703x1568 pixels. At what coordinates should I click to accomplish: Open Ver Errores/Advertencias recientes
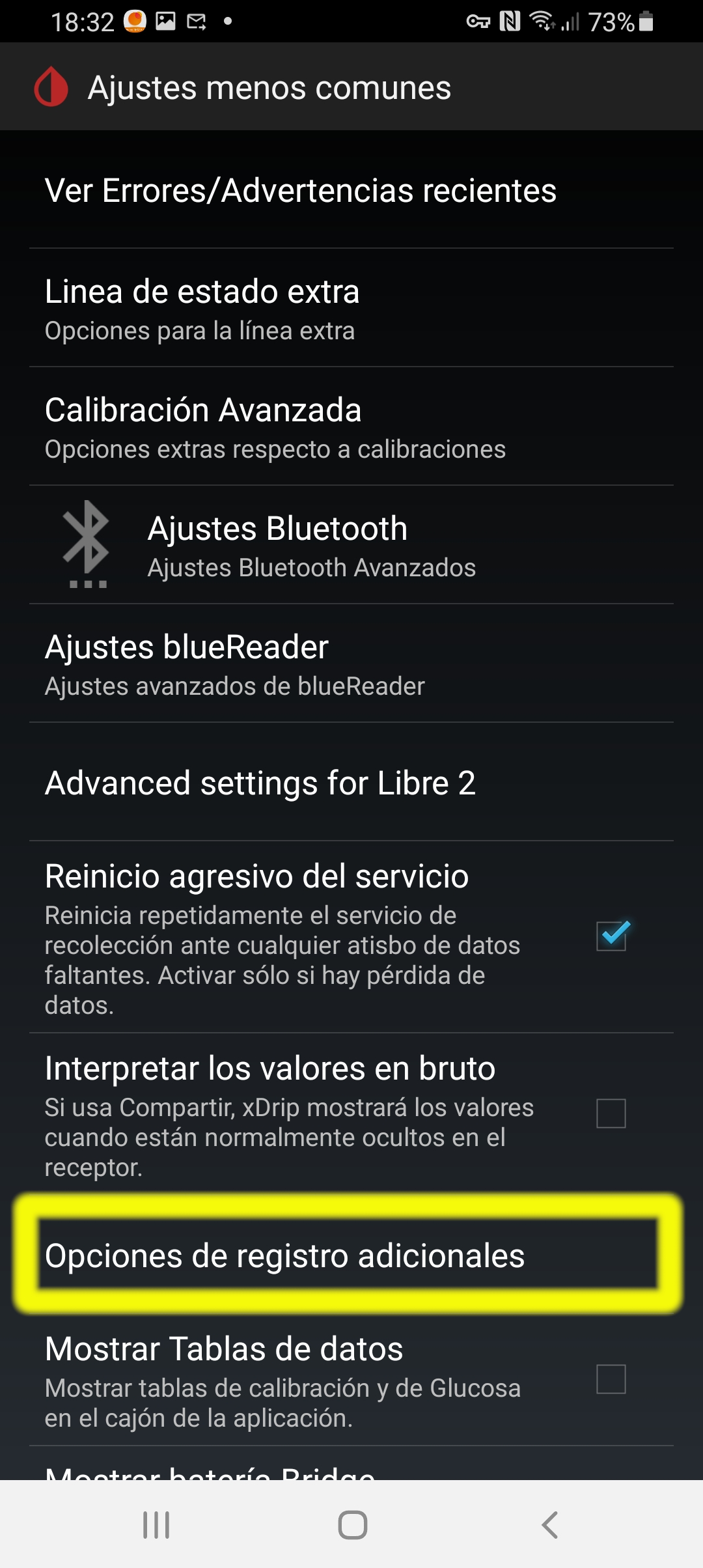tap(300, 189)
